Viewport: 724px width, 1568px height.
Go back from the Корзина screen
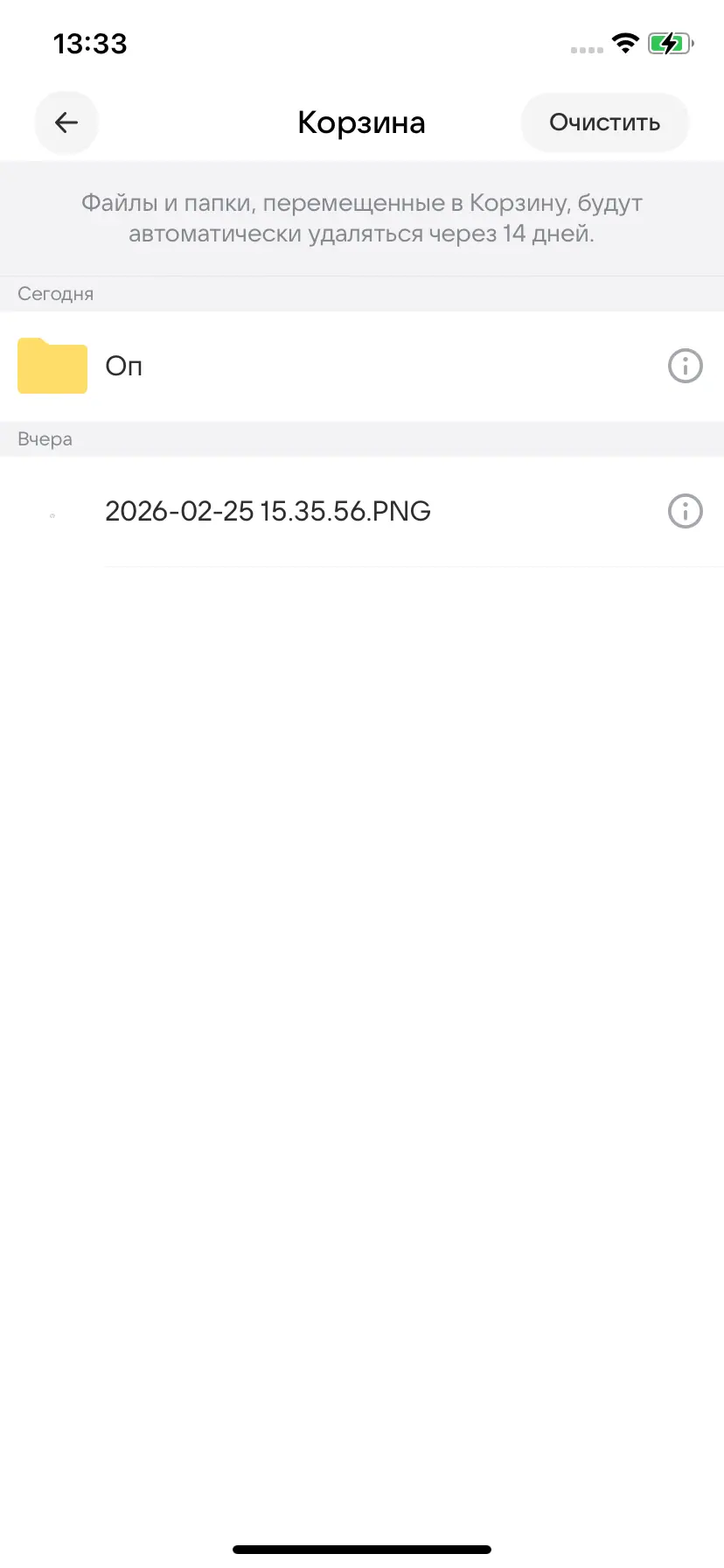(x=66, y=122)
